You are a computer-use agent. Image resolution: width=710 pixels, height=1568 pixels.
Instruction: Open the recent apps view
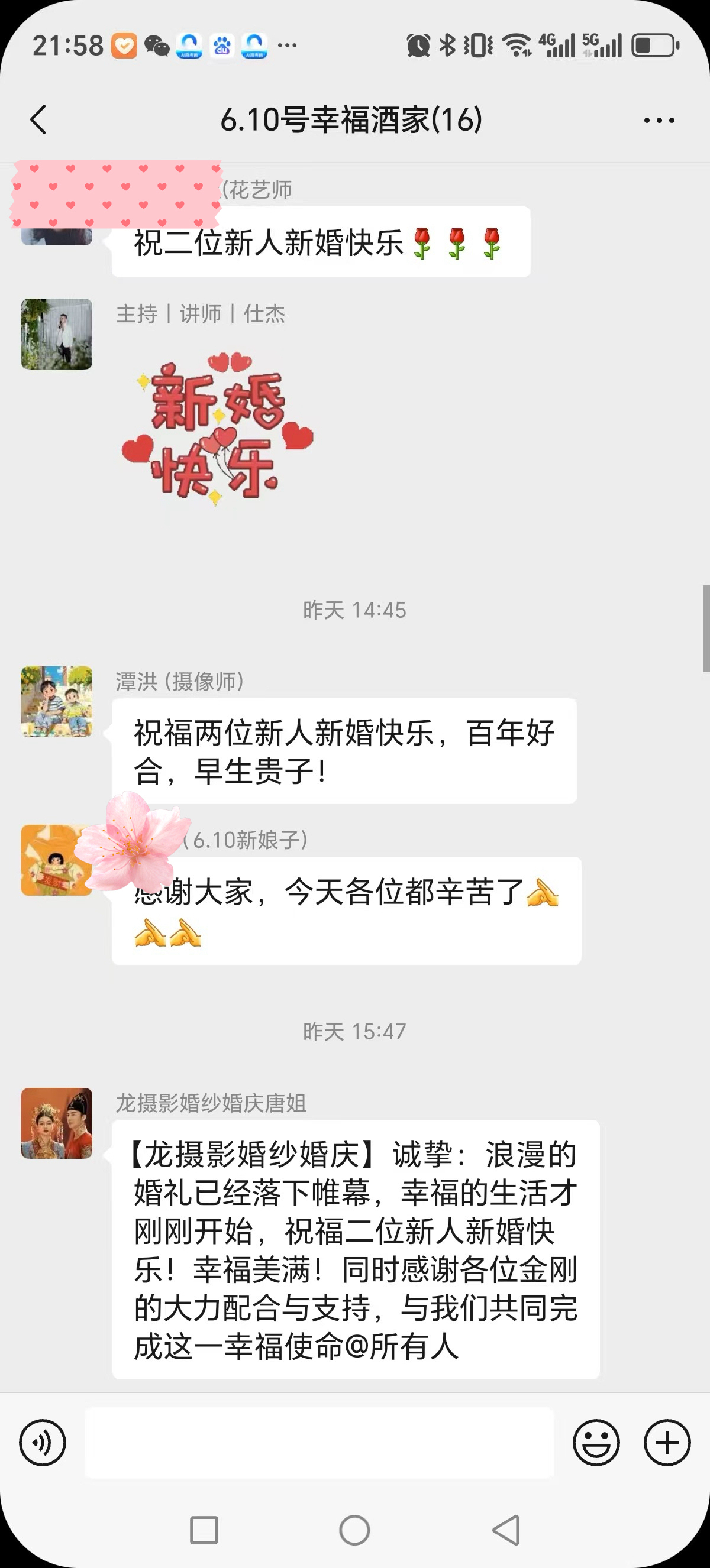(x=204, y=1530)
